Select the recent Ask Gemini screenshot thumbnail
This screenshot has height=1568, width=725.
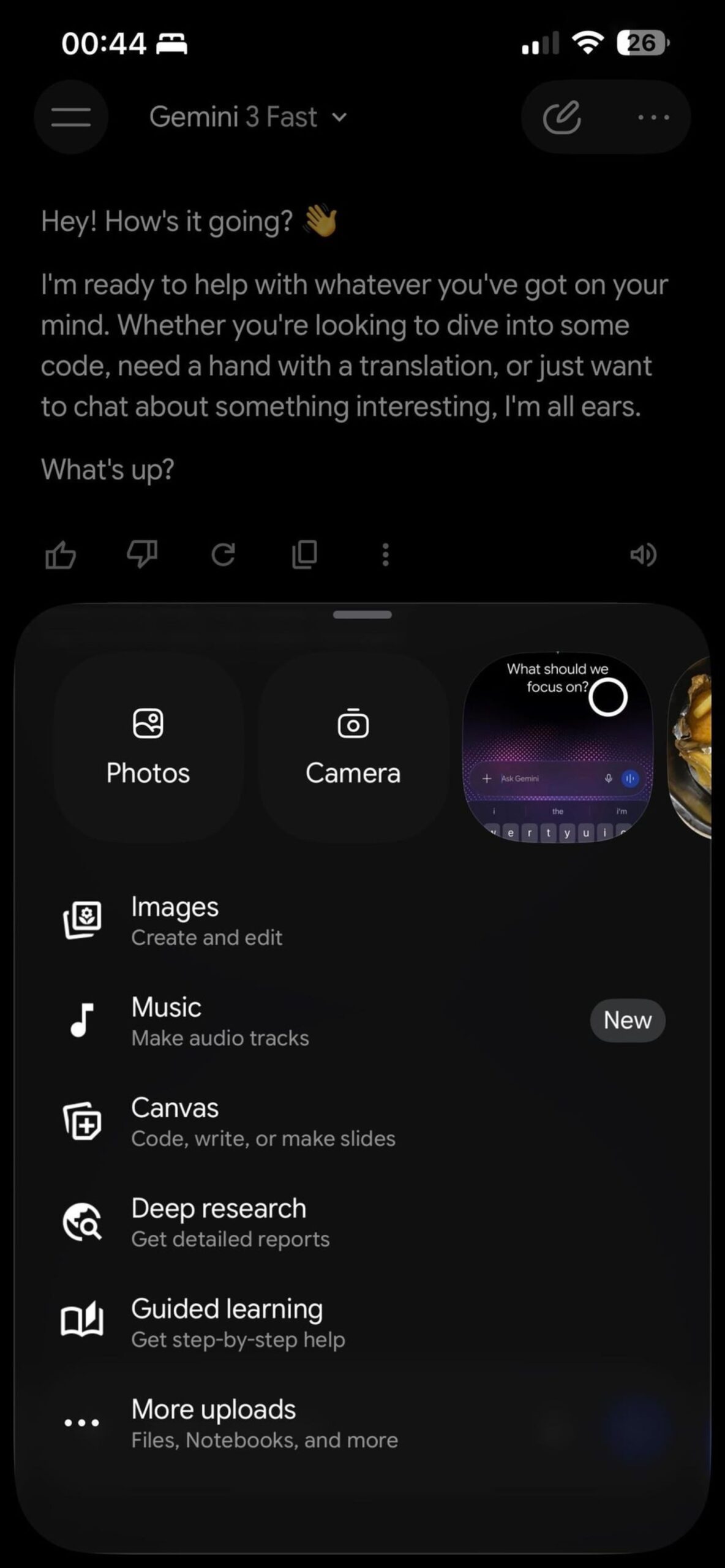pos(558,747)
